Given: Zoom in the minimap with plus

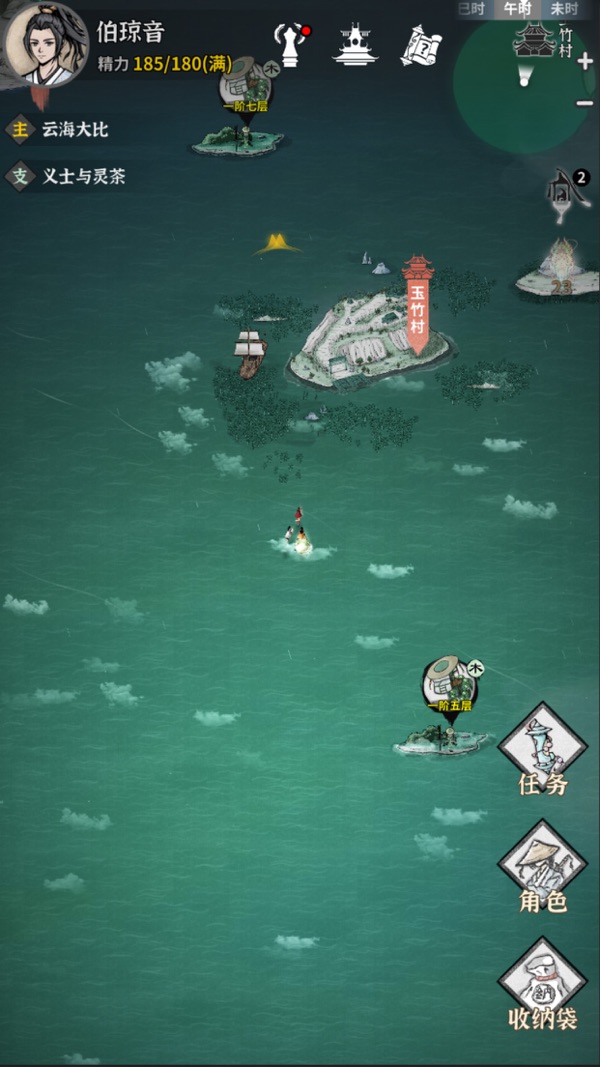Looking at the screenshot, I should tap(585, 63).
